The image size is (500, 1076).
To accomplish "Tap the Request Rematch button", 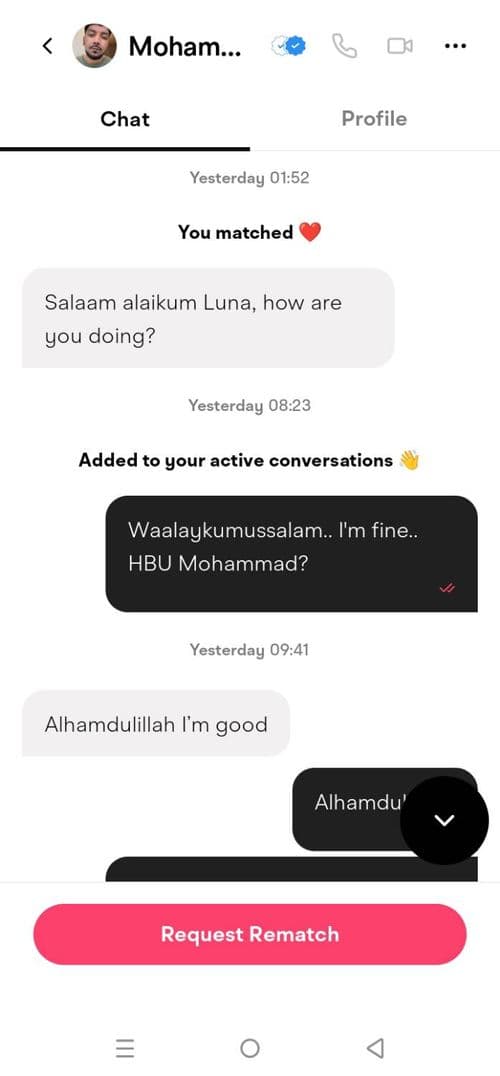I will [250, 934].
